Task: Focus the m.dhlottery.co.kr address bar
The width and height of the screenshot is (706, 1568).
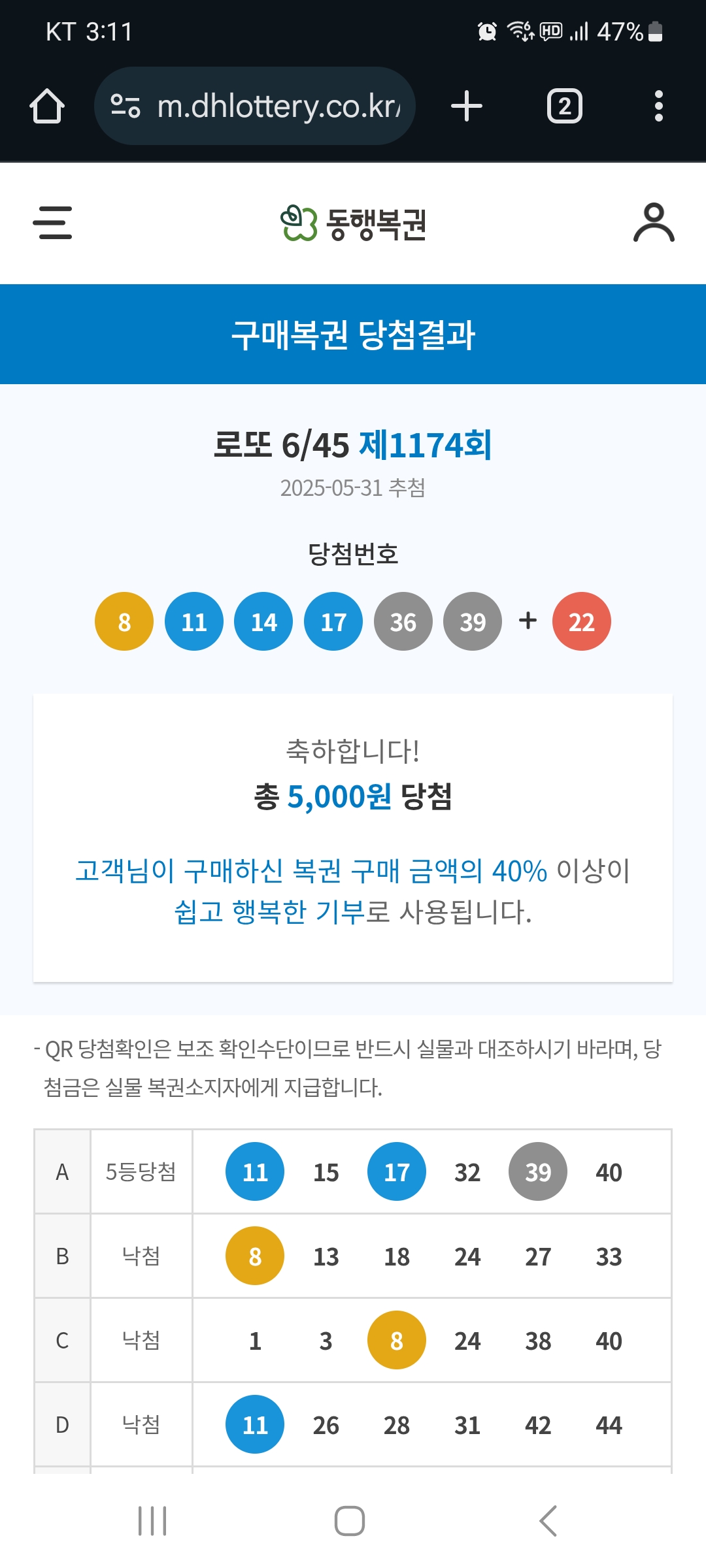Action: click(x=255, y=106)
